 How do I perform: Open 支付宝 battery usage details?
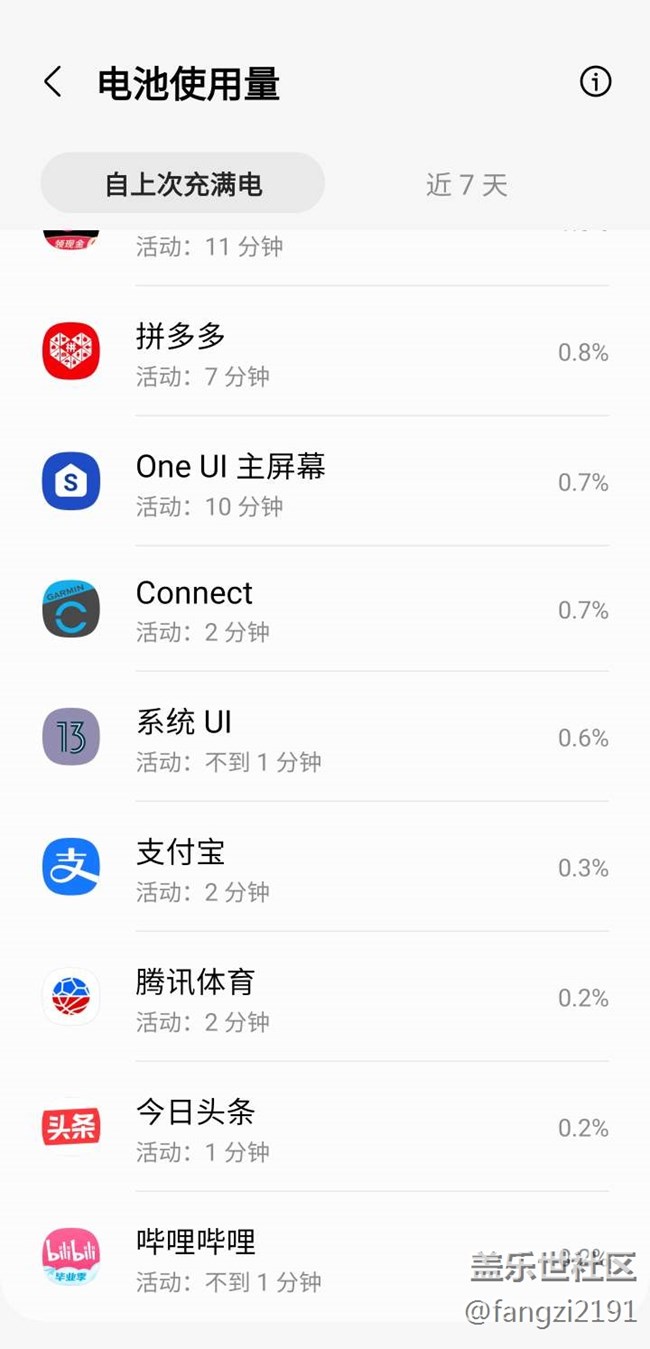click(325, 868)
